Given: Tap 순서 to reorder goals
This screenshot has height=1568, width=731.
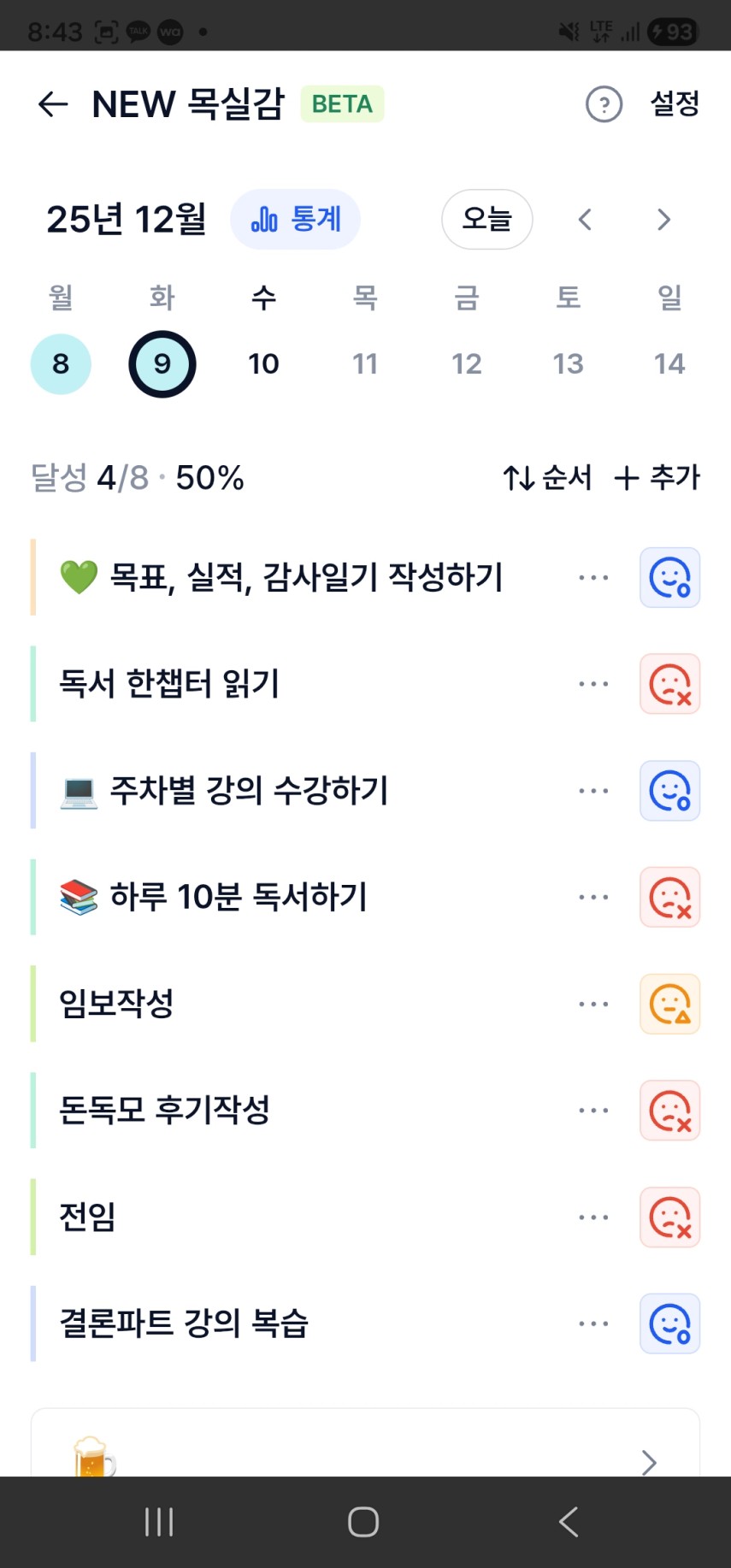Looking at the screenshot, I should pos(548,477).
